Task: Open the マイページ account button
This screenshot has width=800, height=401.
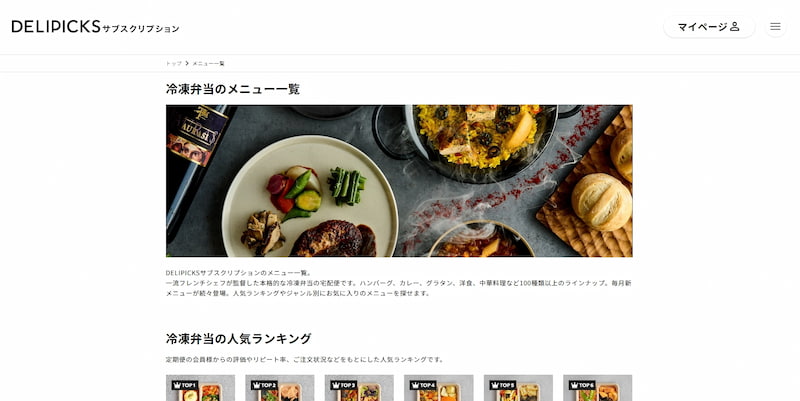Action: point(708,26)
